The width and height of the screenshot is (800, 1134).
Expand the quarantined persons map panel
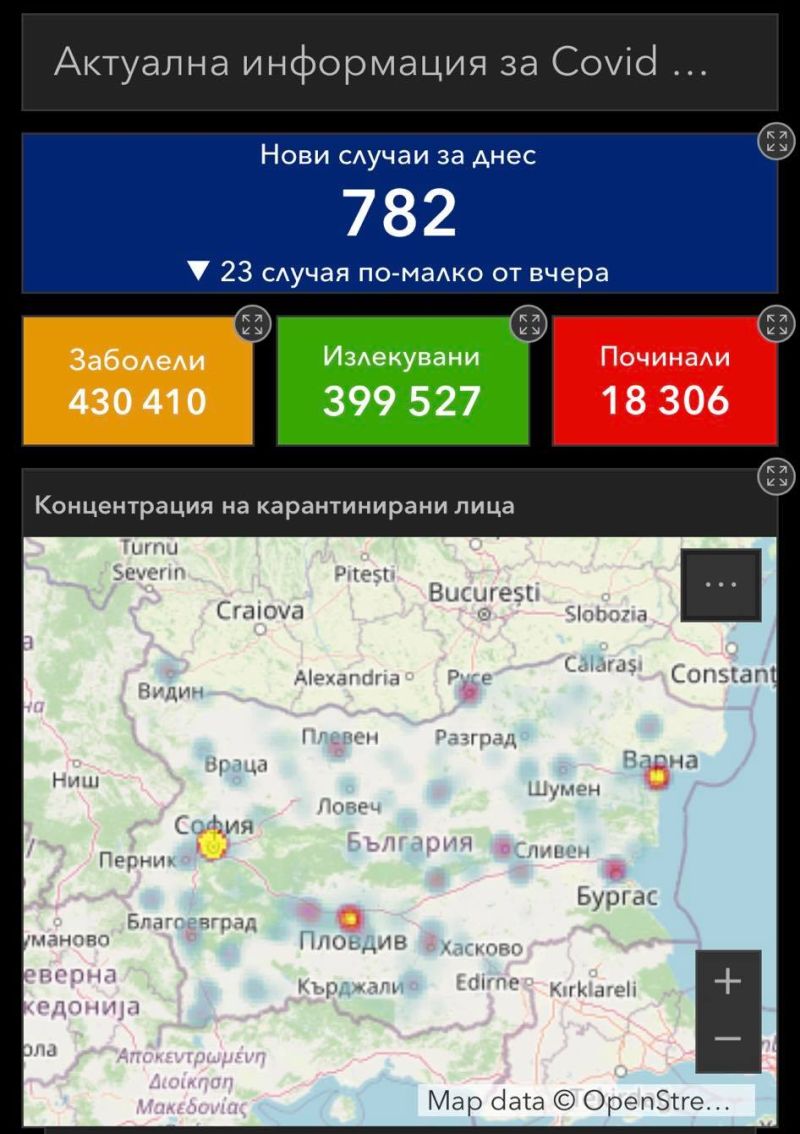coord(776,476)
